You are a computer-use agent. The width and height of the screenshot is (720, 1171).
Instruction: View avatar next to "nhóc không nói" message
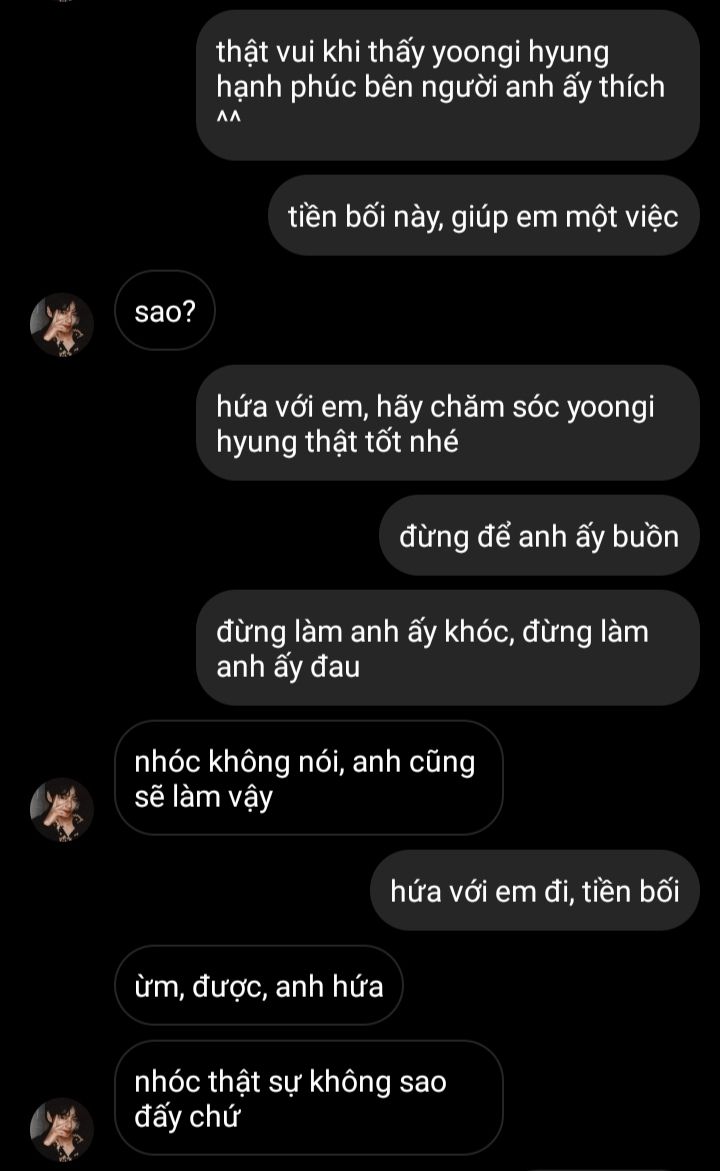[x=62, y=809]
